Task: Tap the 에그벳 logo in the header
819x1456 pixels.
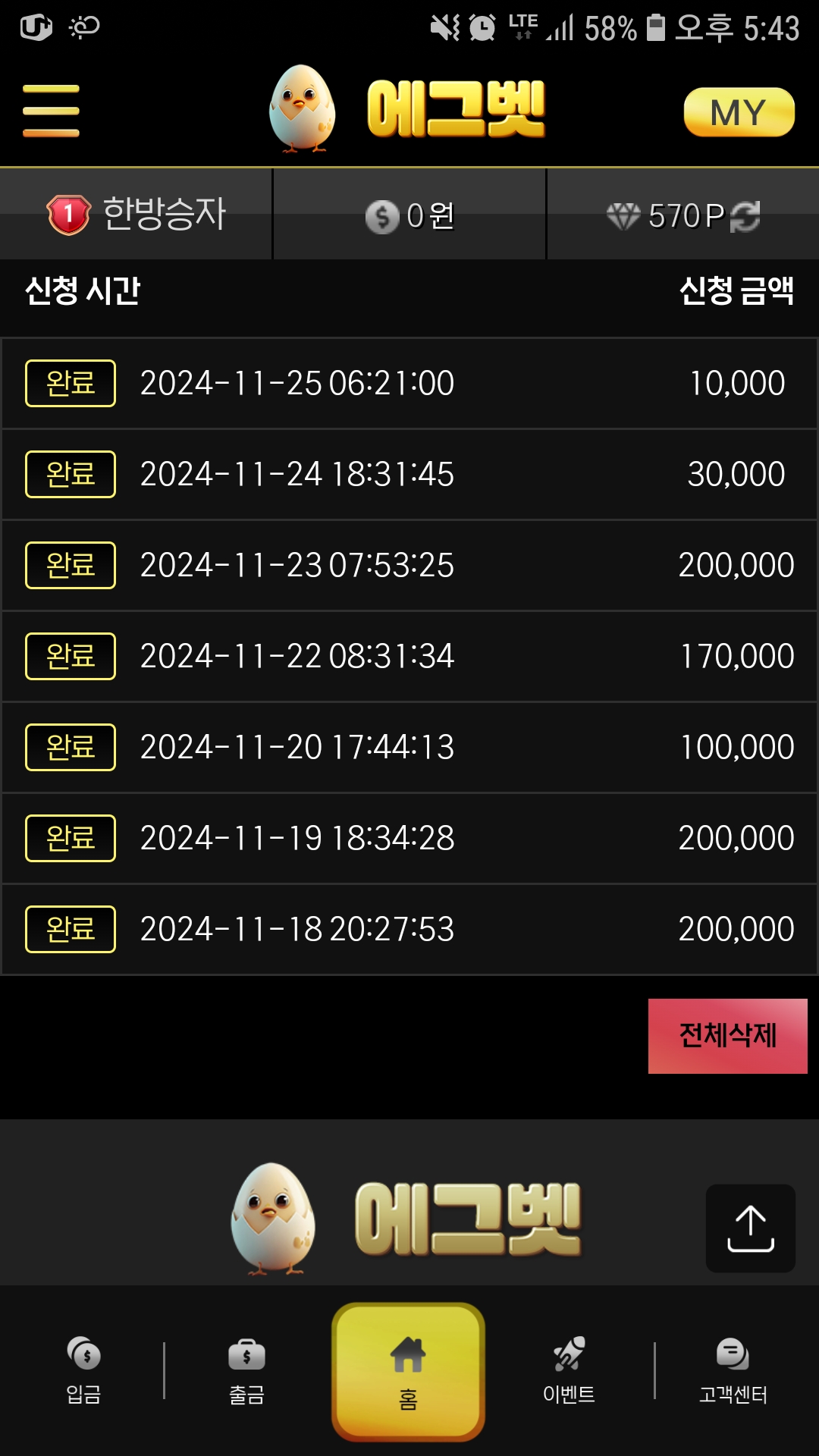Action: tap(407, 108)
